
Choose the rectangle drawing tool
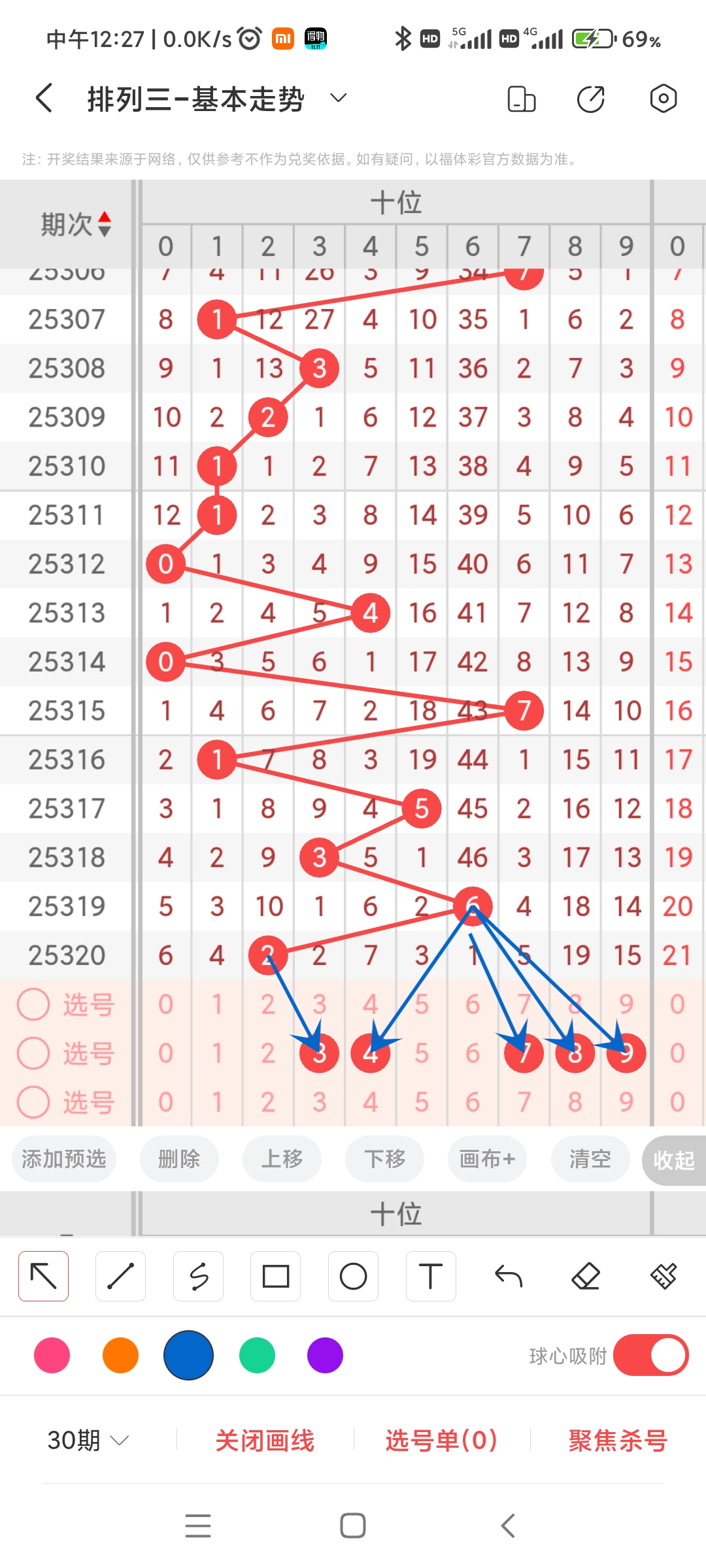[x=275, y=1275]
